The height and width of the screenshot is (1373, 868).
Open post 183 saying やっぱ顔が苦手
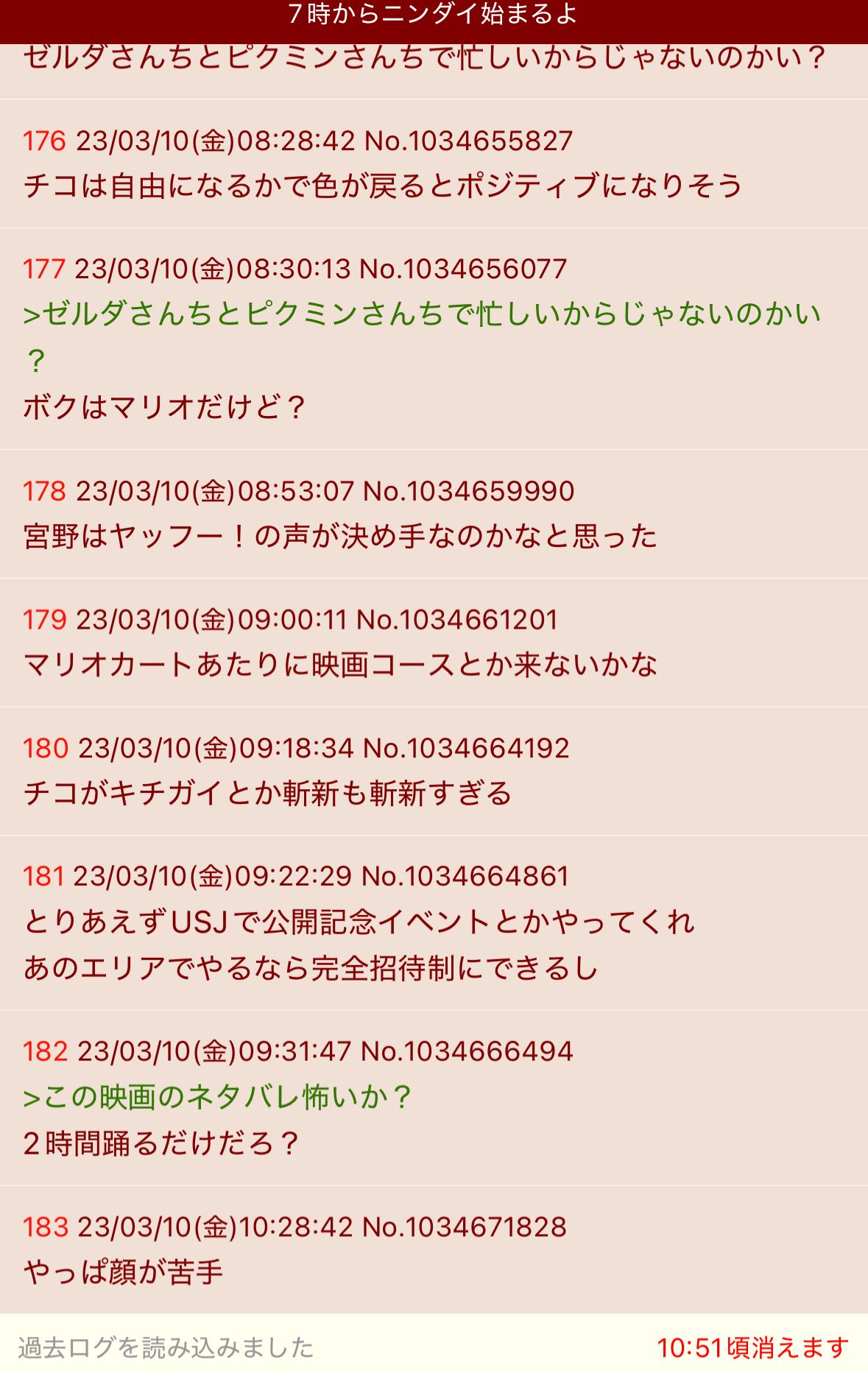(123, 1272)
